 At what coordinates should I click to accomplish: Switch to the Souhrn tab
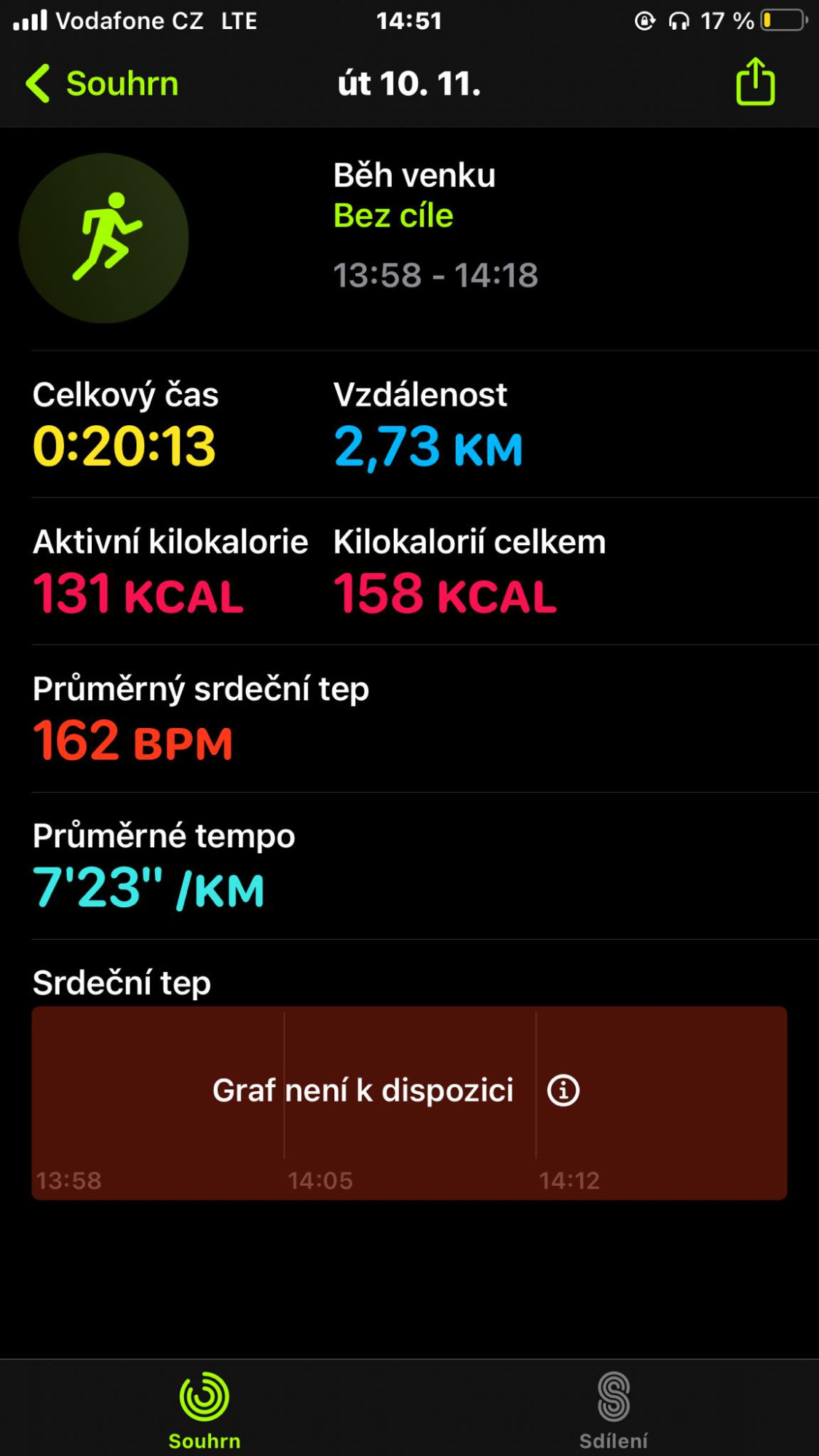tap(205, 1410)
